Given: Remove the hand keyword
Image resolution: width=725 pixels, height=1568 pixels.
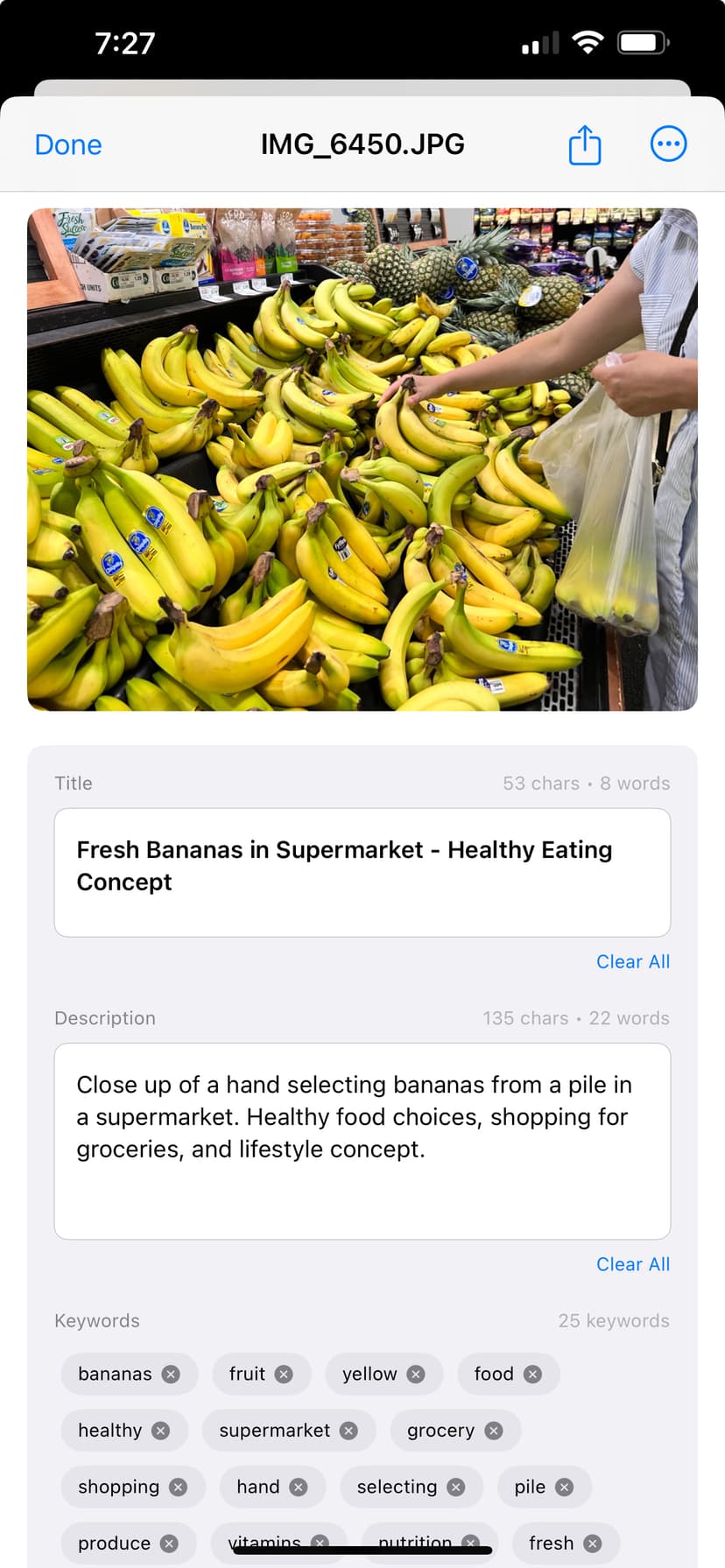Looking at the screenshot, I should tap(299, 1487).
